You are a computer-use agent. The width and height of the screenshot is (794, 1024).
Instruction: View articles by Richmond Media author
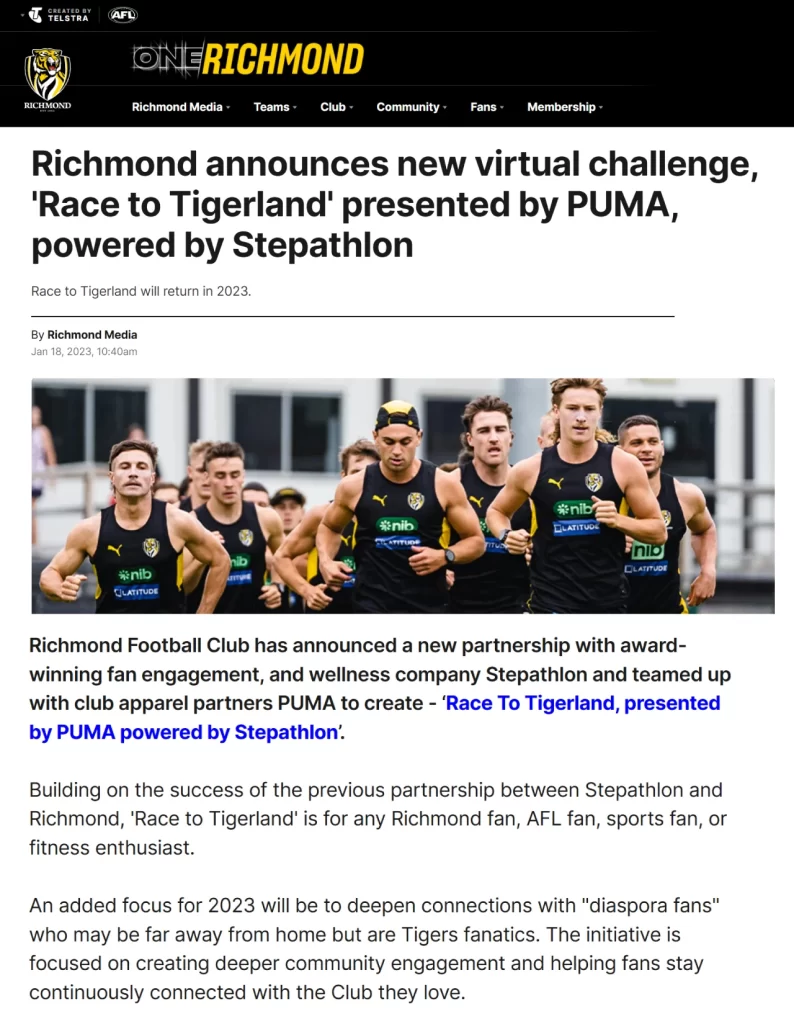point(92,335)
